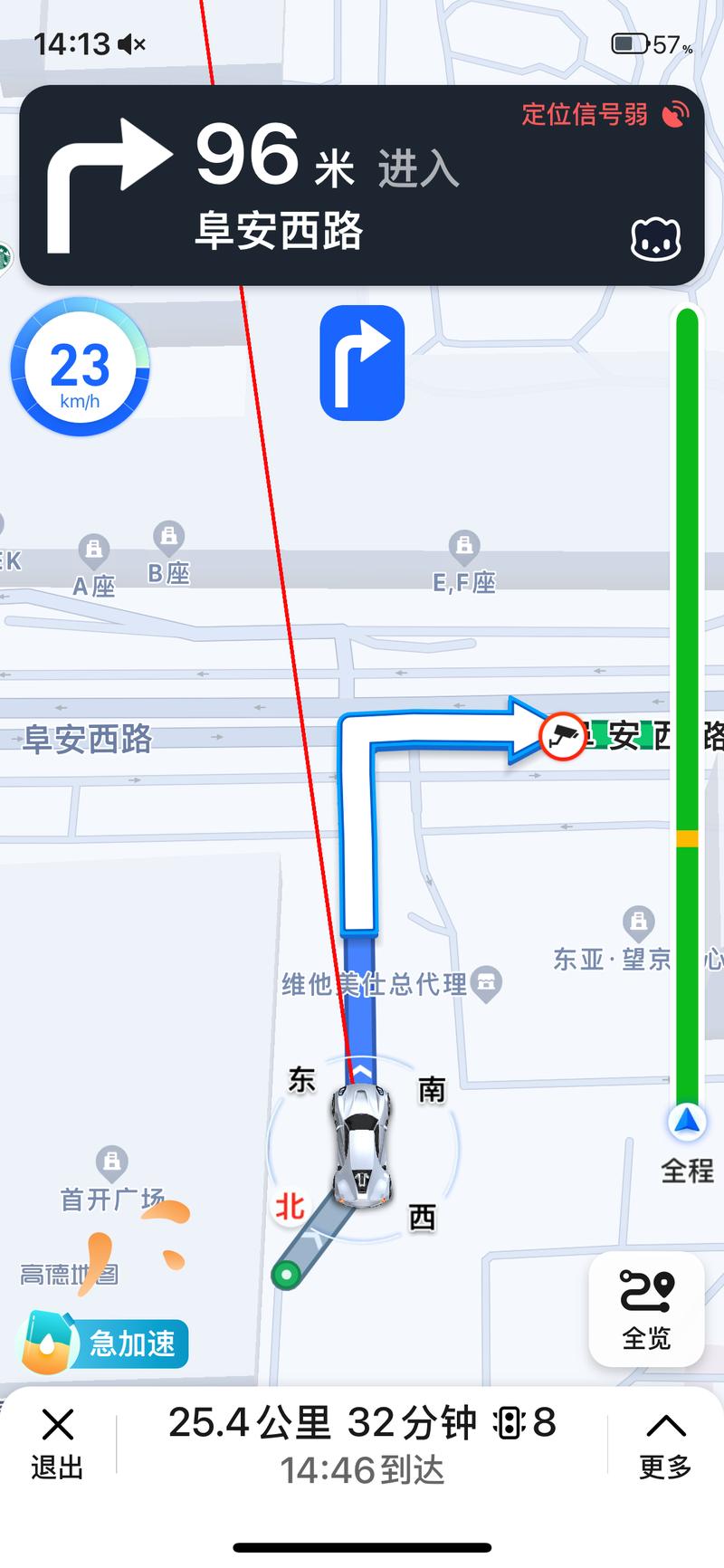Viewport: 724px width, 1568px height.
Task: Exit navigation with the 退出 button
Action: tap(57, 1439)
